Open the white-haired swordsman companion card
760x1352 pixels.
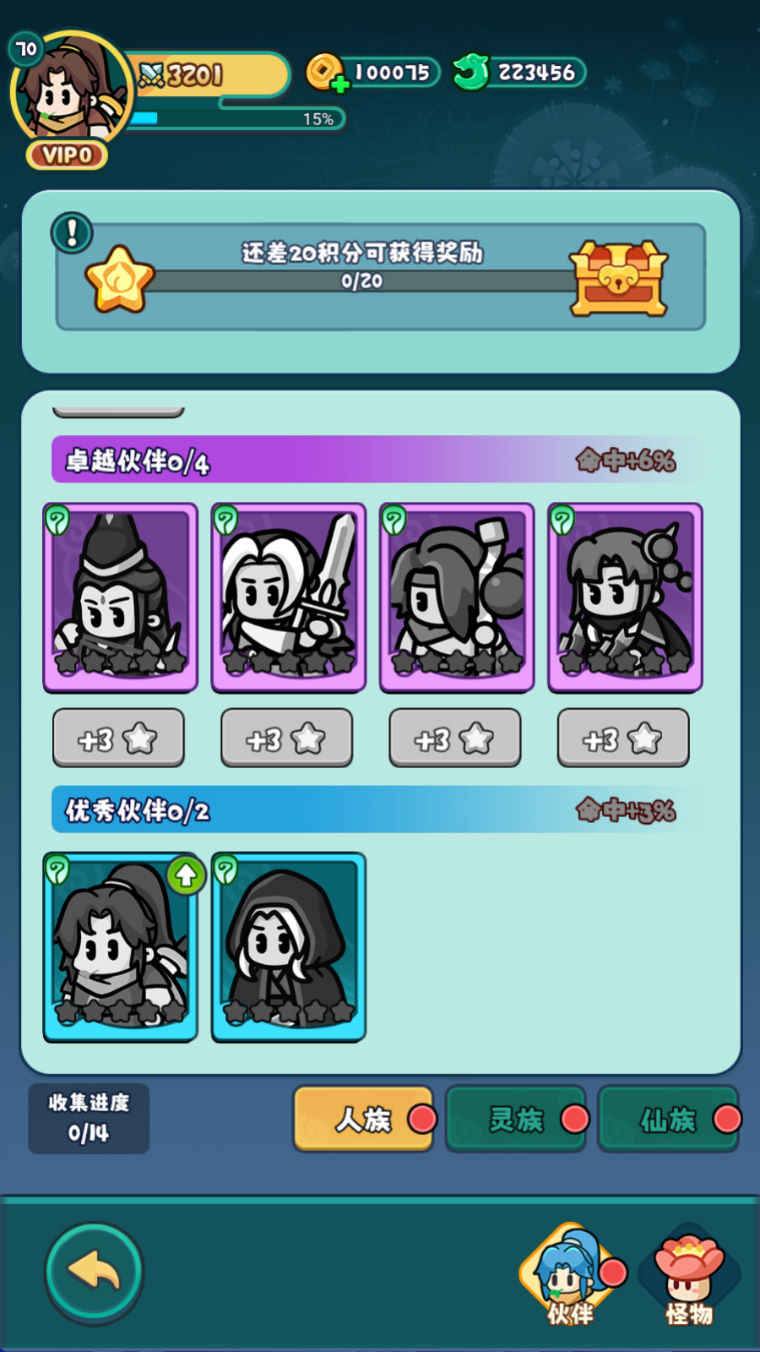coord(289,597)
